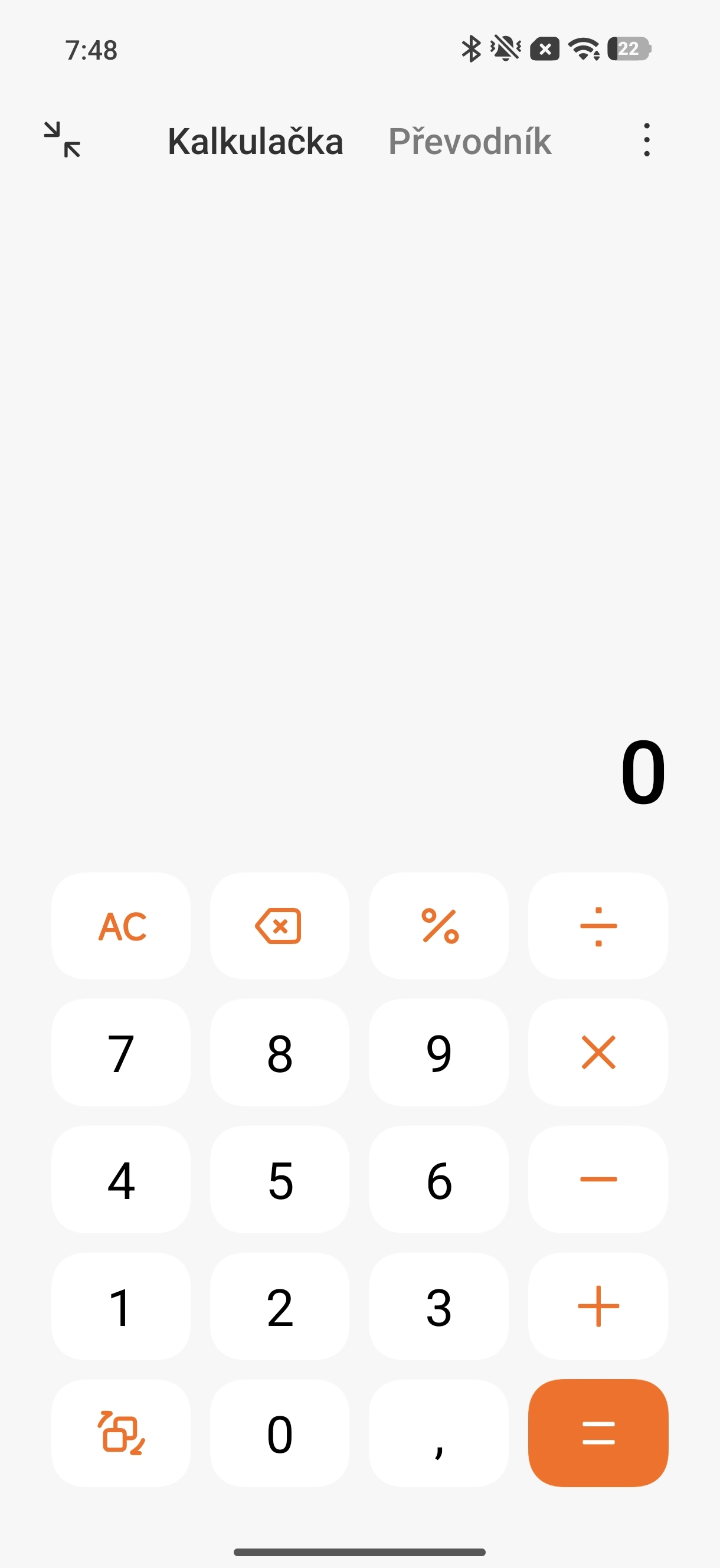Tap the equals icon to calculate
Viewport: 720px width, 1568px height.
(x=598, y=1435)
